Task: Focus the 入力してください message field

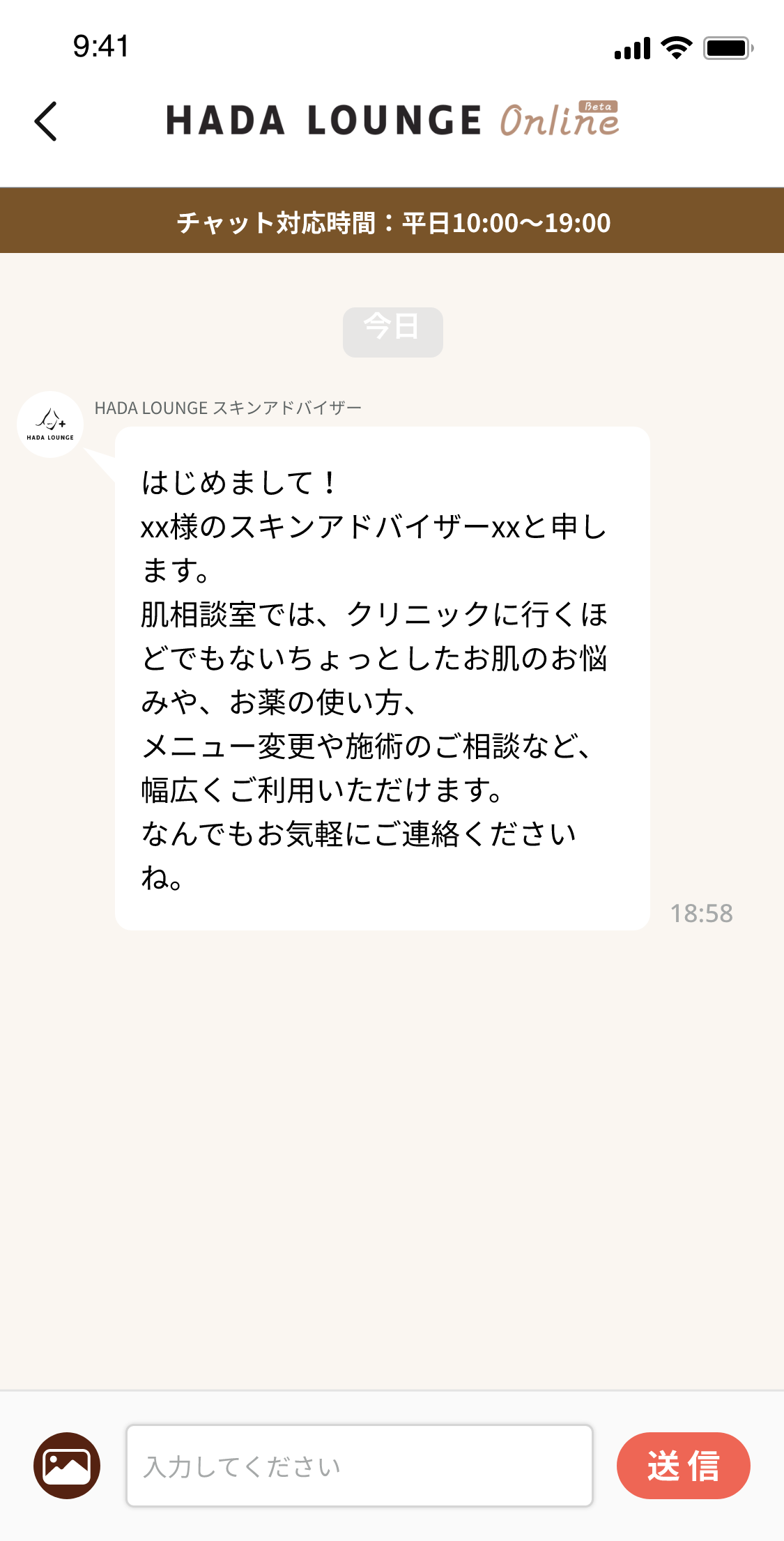Action: click(360, 1466)
